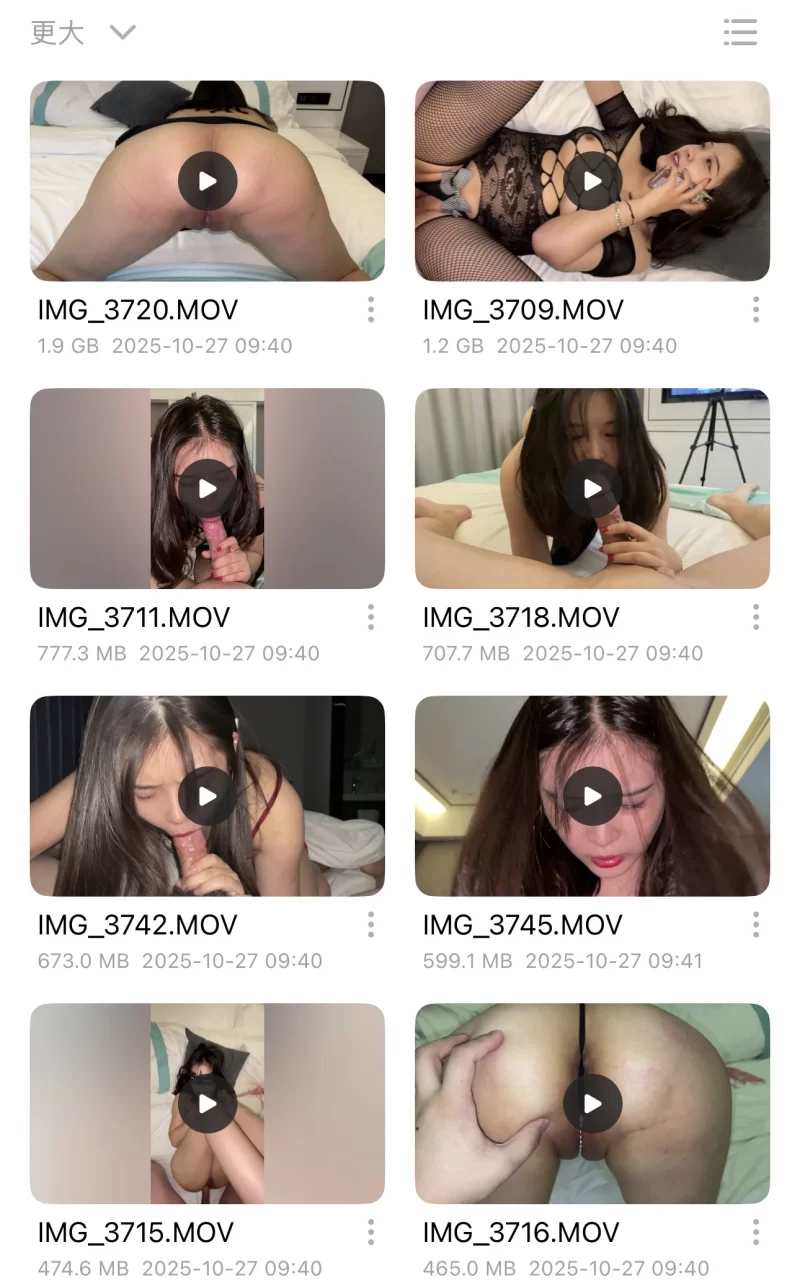The height and width of the screenshot is (1286, 800).
Task: Show the overflow menu for IMG_3709.MOV
Action: pyautogui.click(x=756, y=310)
